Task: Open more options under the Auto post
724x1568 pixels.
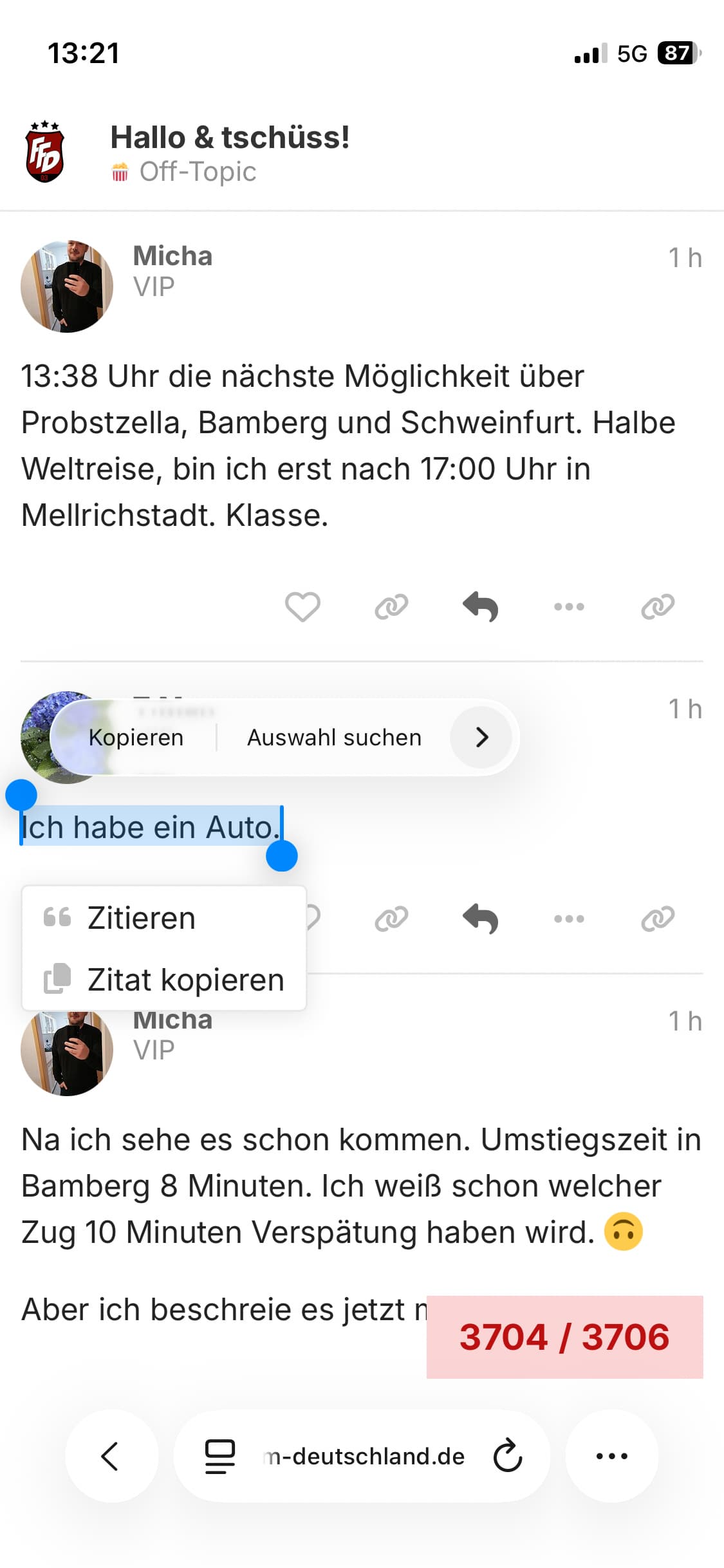Action: pos(569,919)
